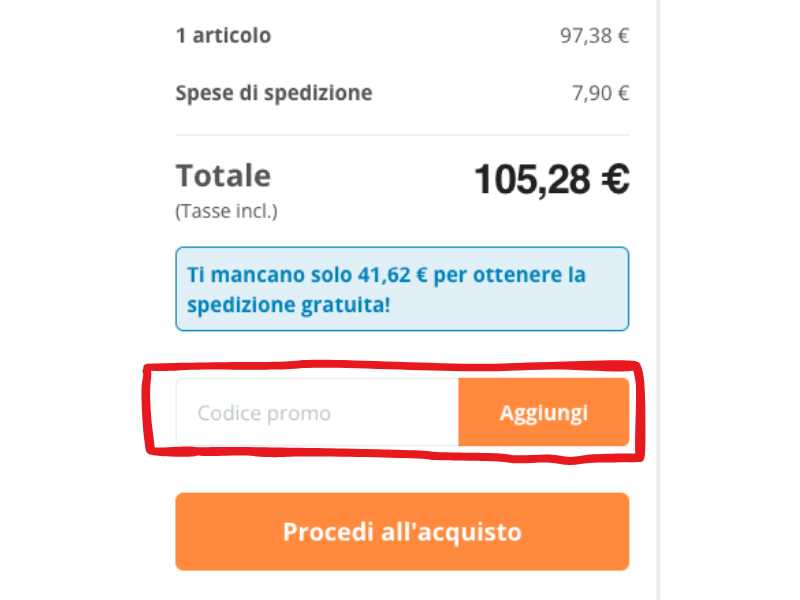This screenshot has height=600, width=800.
Task: Proceed with Procedi all'acquisto button
Action: click(402, 531)
